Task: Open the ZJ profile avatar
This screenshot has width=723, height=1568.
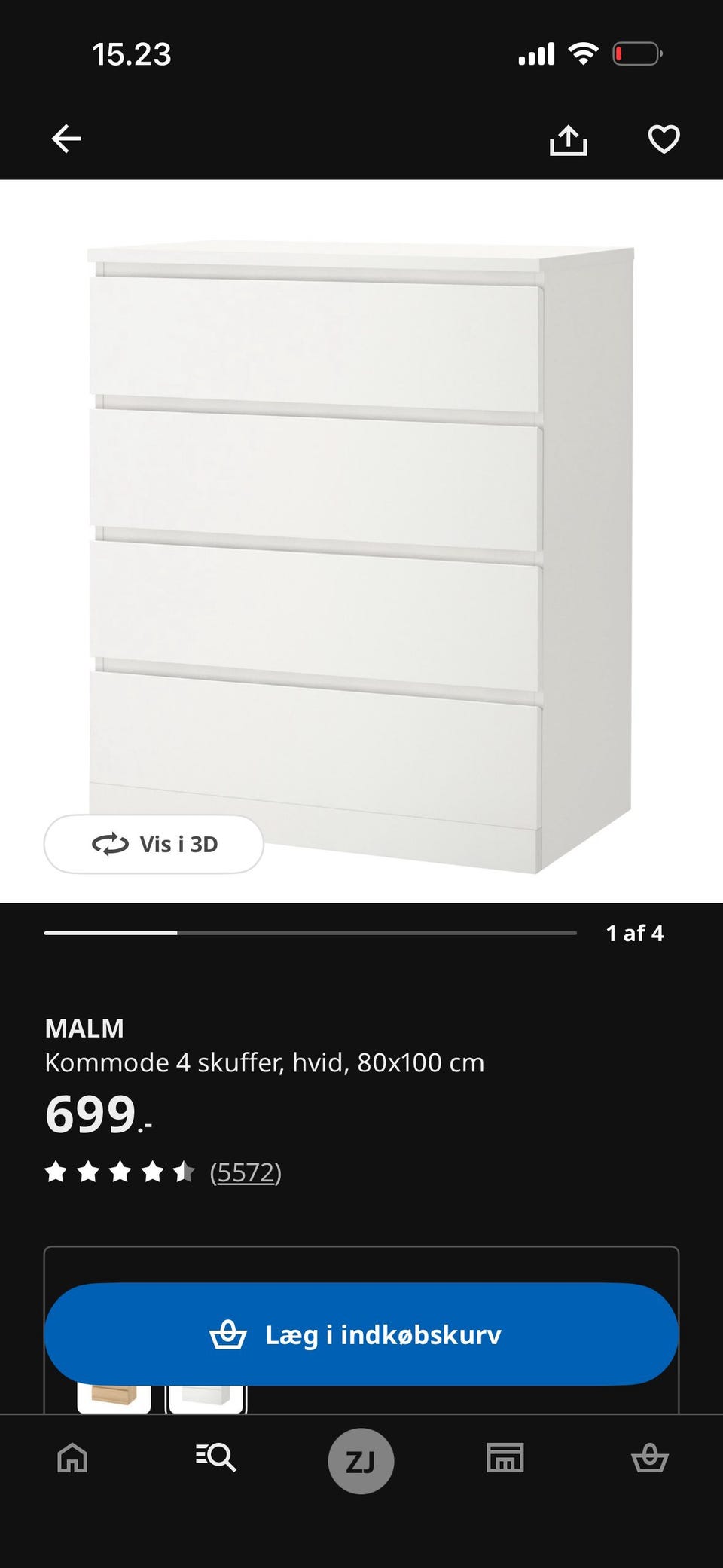Action: tap(361, 1459)
